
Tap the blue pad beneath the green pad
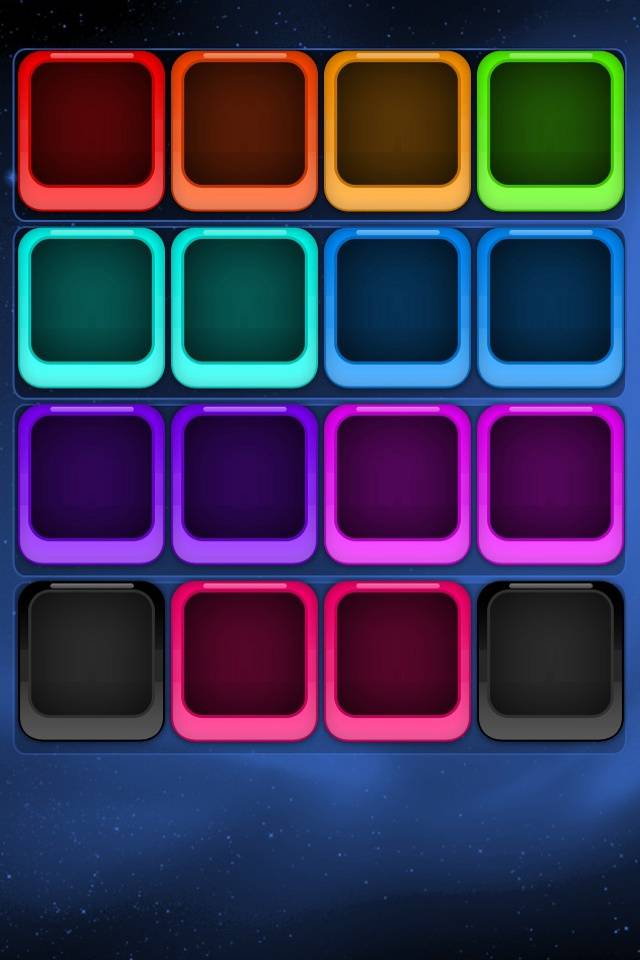(x=551, y=308)
